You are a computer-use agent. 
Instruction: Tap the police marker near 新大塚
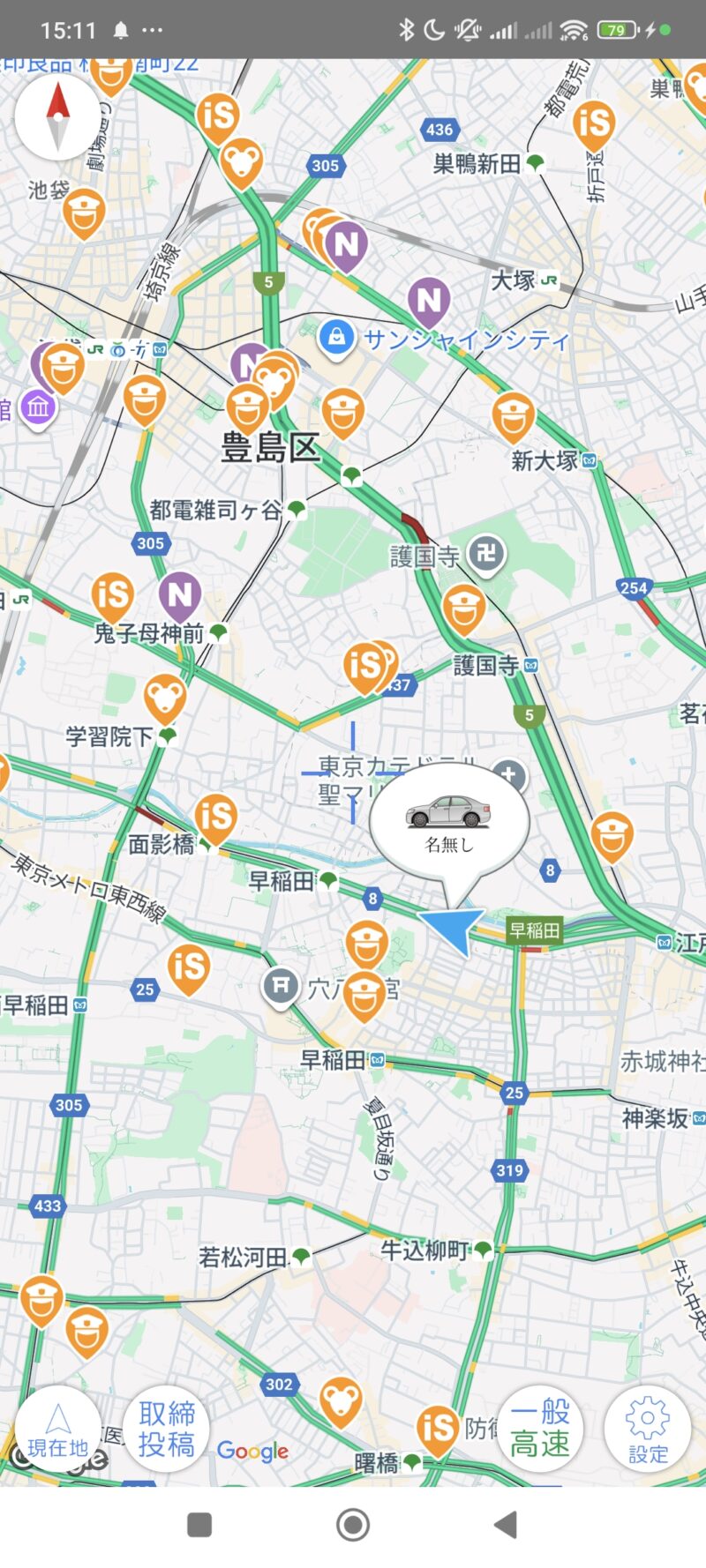pyautogui.click(x=514, y=414)
